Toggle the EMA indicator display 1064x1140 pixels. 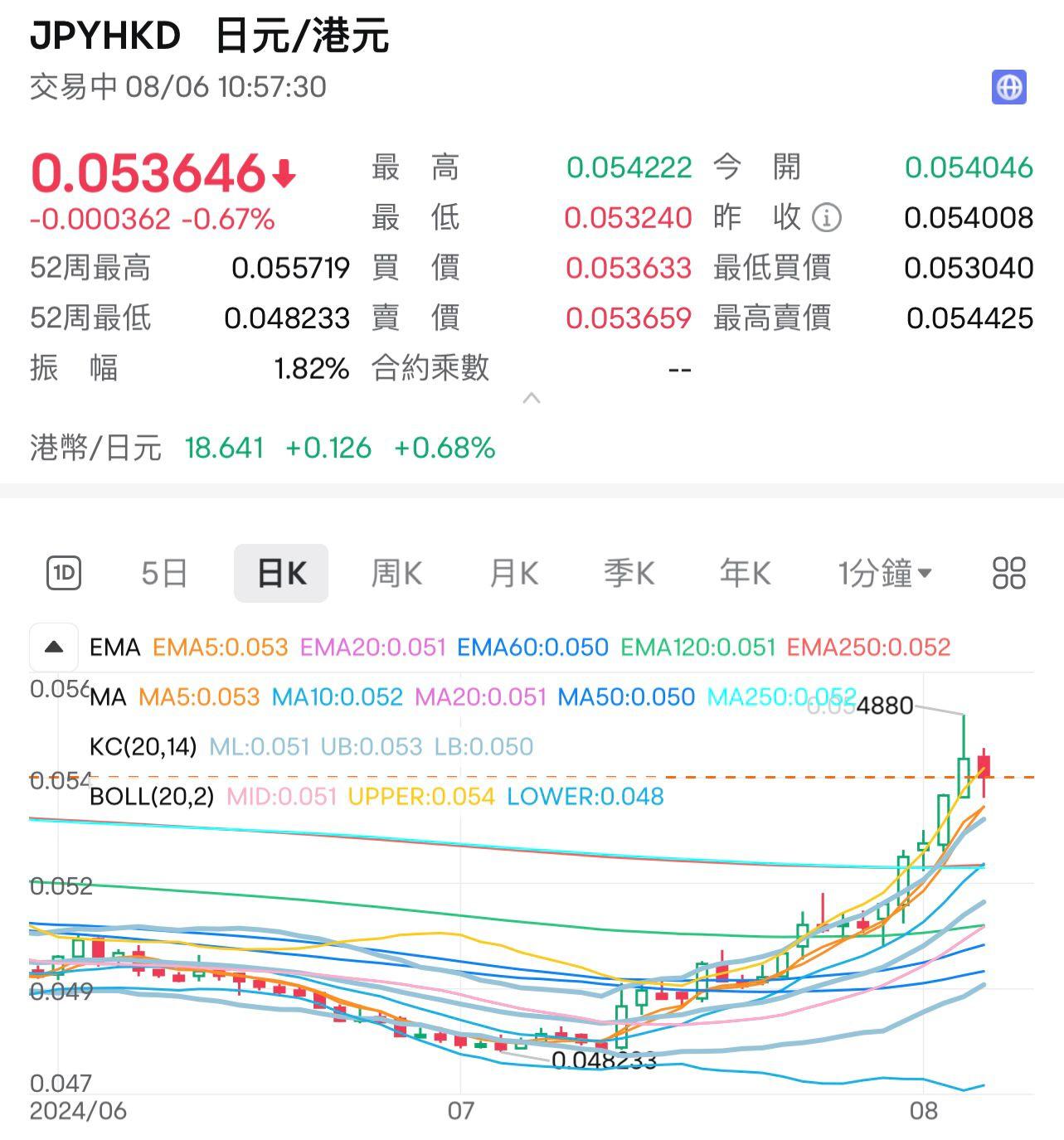coord(116,648)
